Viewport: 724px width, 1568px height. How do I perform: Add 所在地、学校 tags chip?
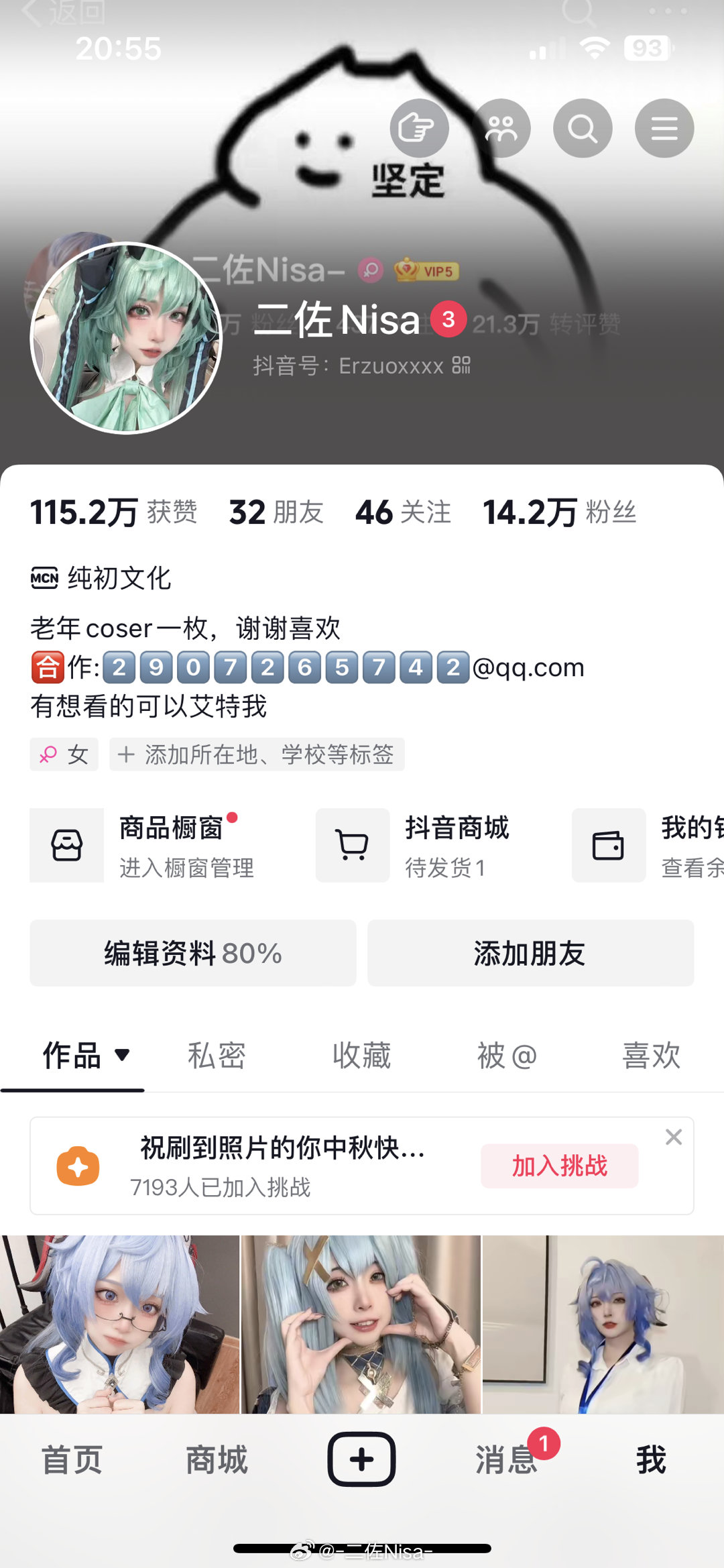pyautogui.click(x=257, y=754)
